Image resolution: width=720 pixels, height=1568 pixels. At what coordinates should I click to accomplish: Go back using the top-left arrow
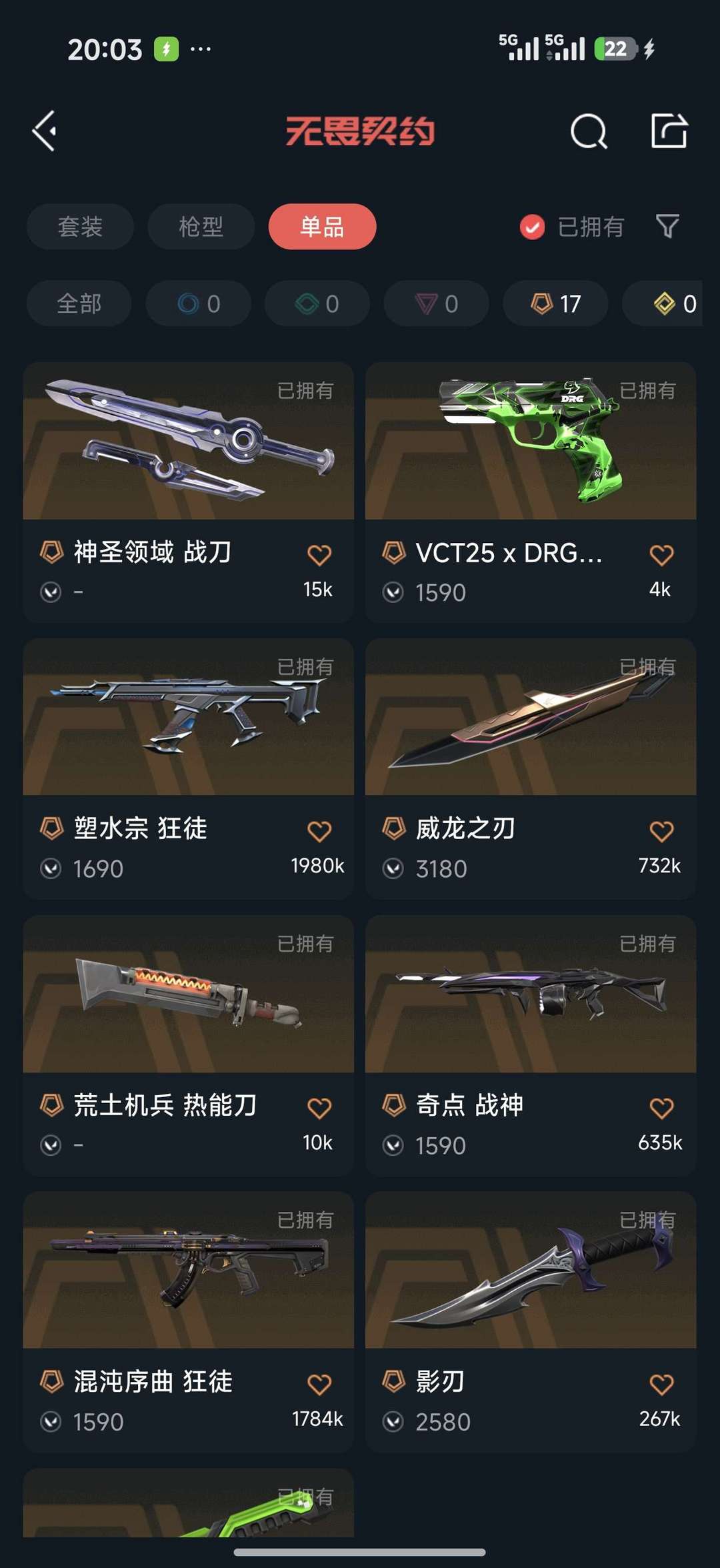45,131
